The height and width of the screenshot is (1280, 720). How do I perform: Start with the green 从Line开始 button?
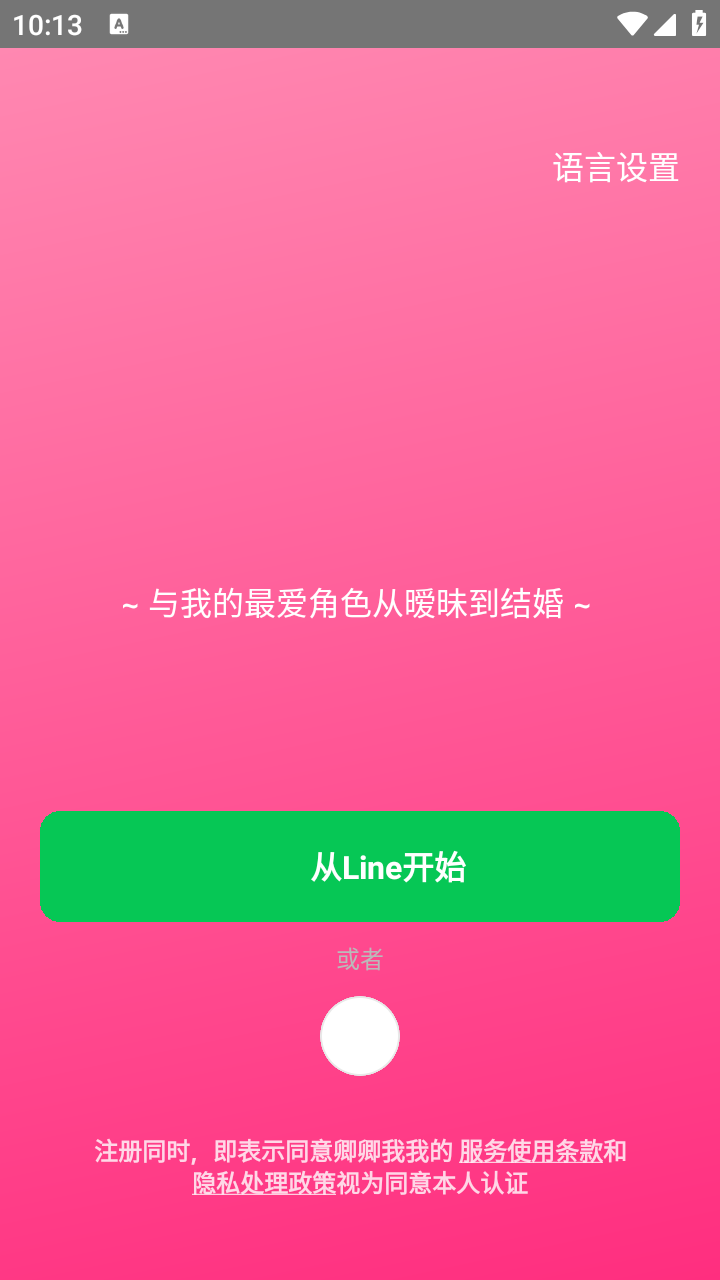pos(360,866)
